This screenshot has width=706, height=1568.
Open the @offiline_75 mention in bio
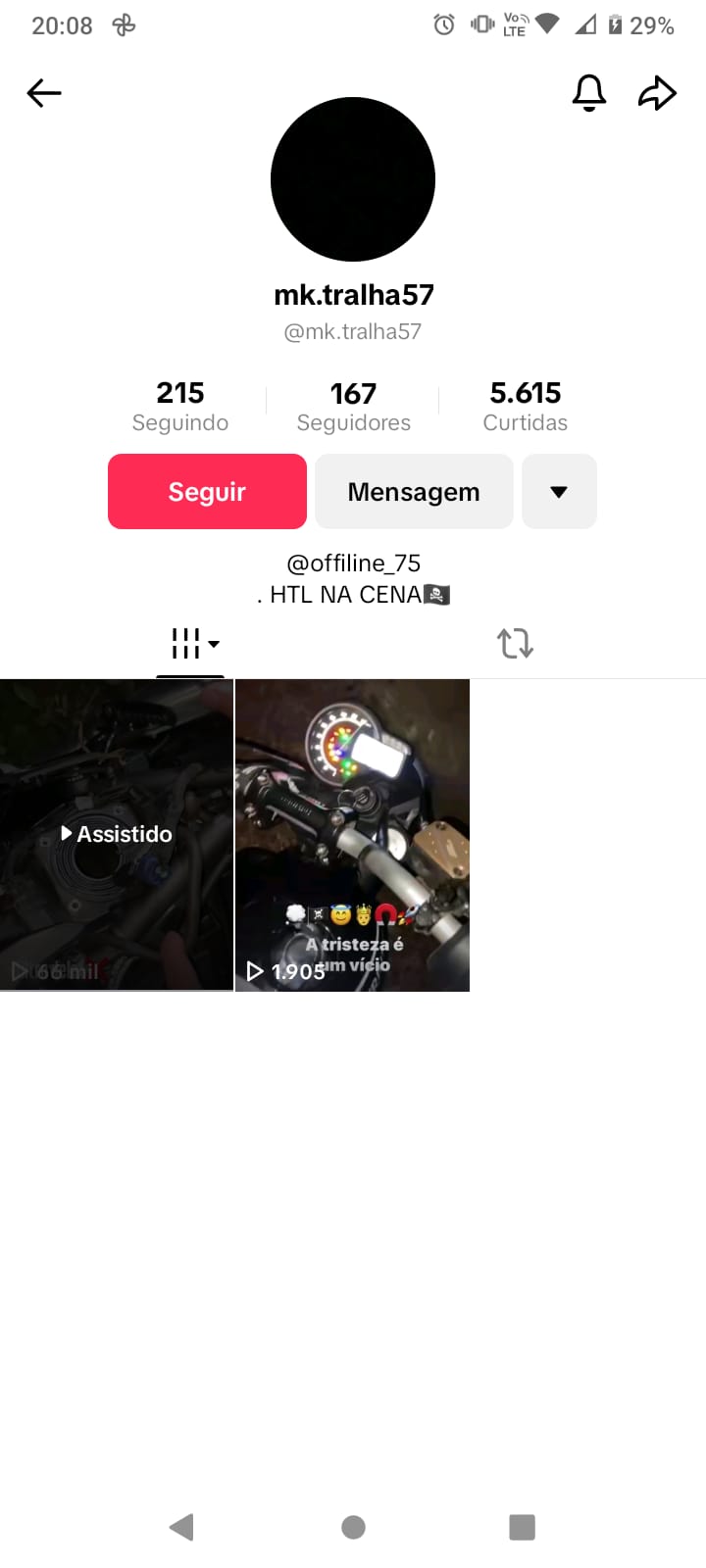tap(353, 563)
